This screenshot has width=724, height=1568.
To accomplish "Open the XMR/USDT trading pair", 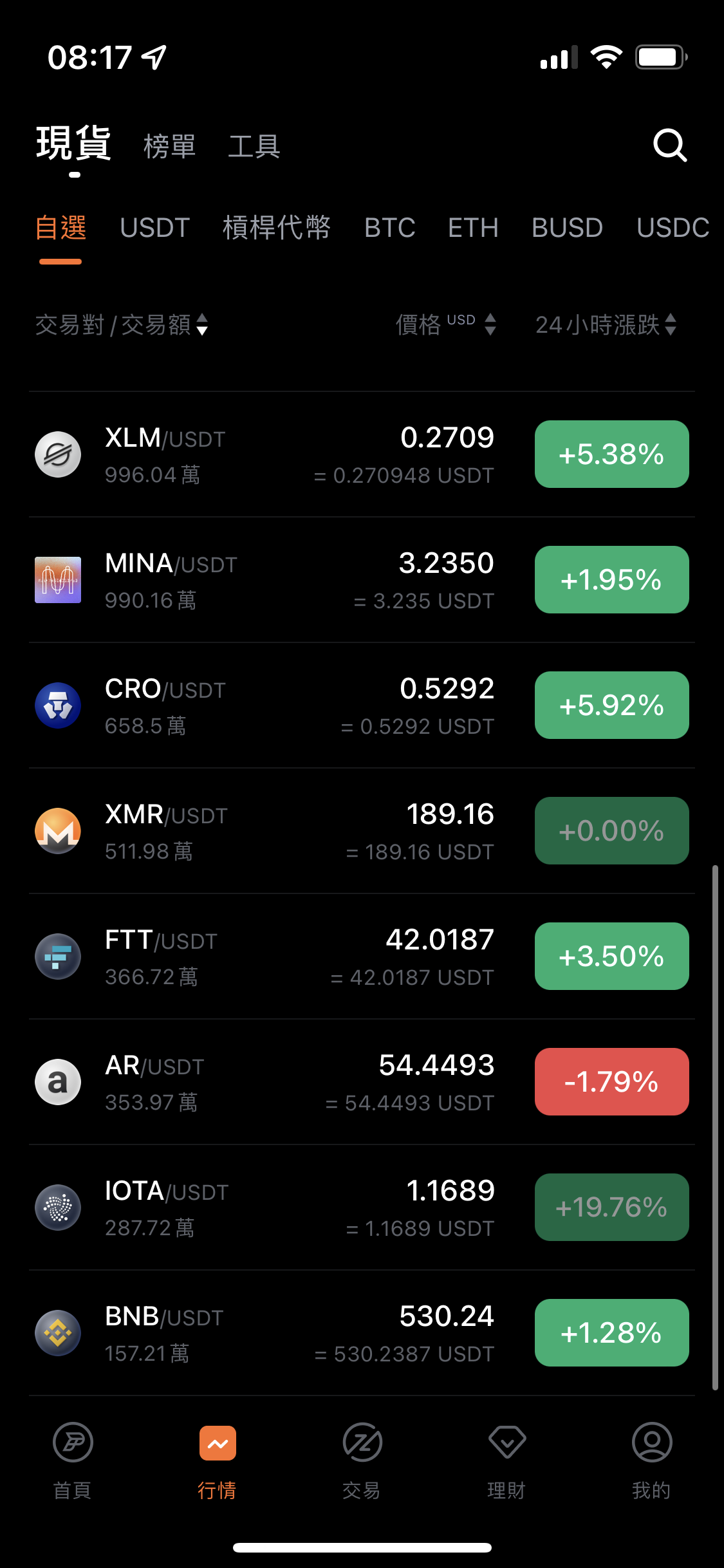I will [x=362, y=831].
